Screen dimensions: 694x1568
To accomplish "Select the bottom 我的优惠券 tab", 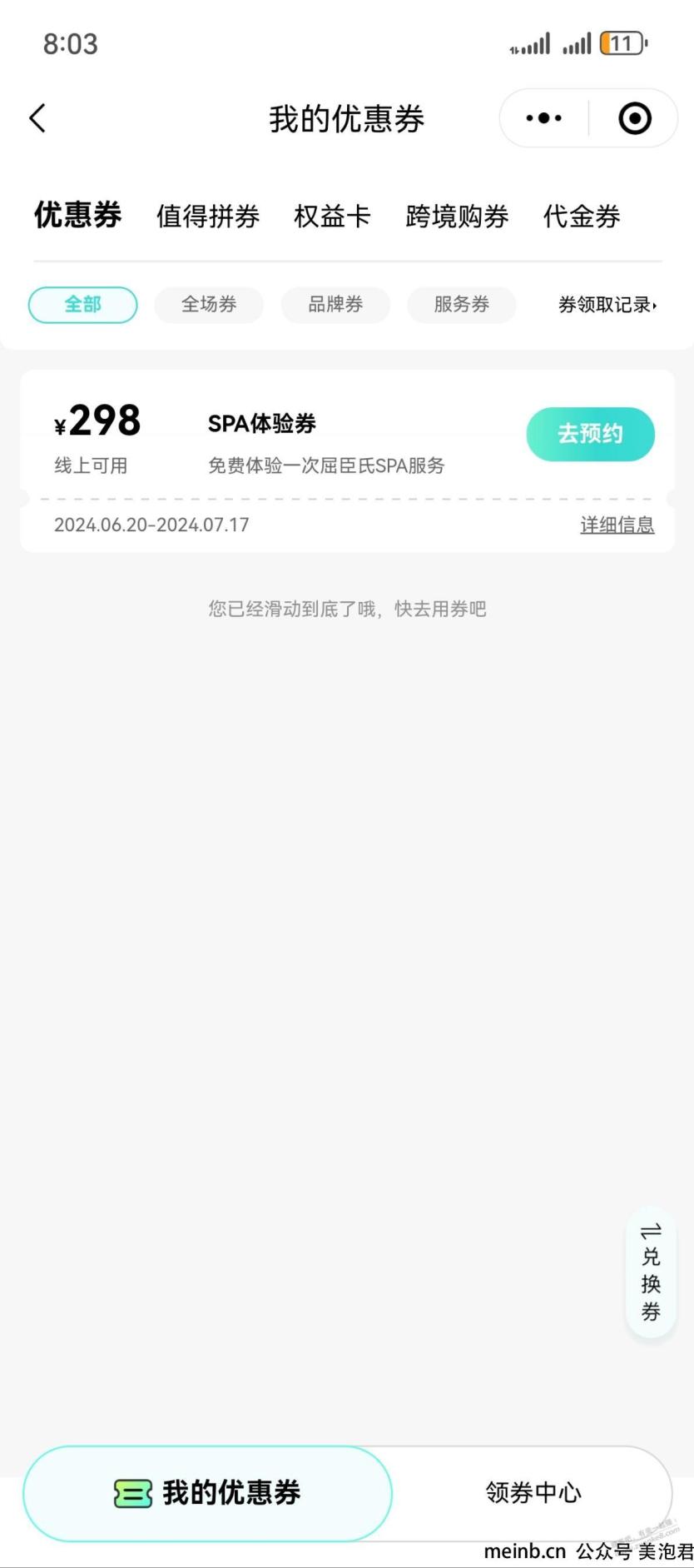I will coord(207,1493).
